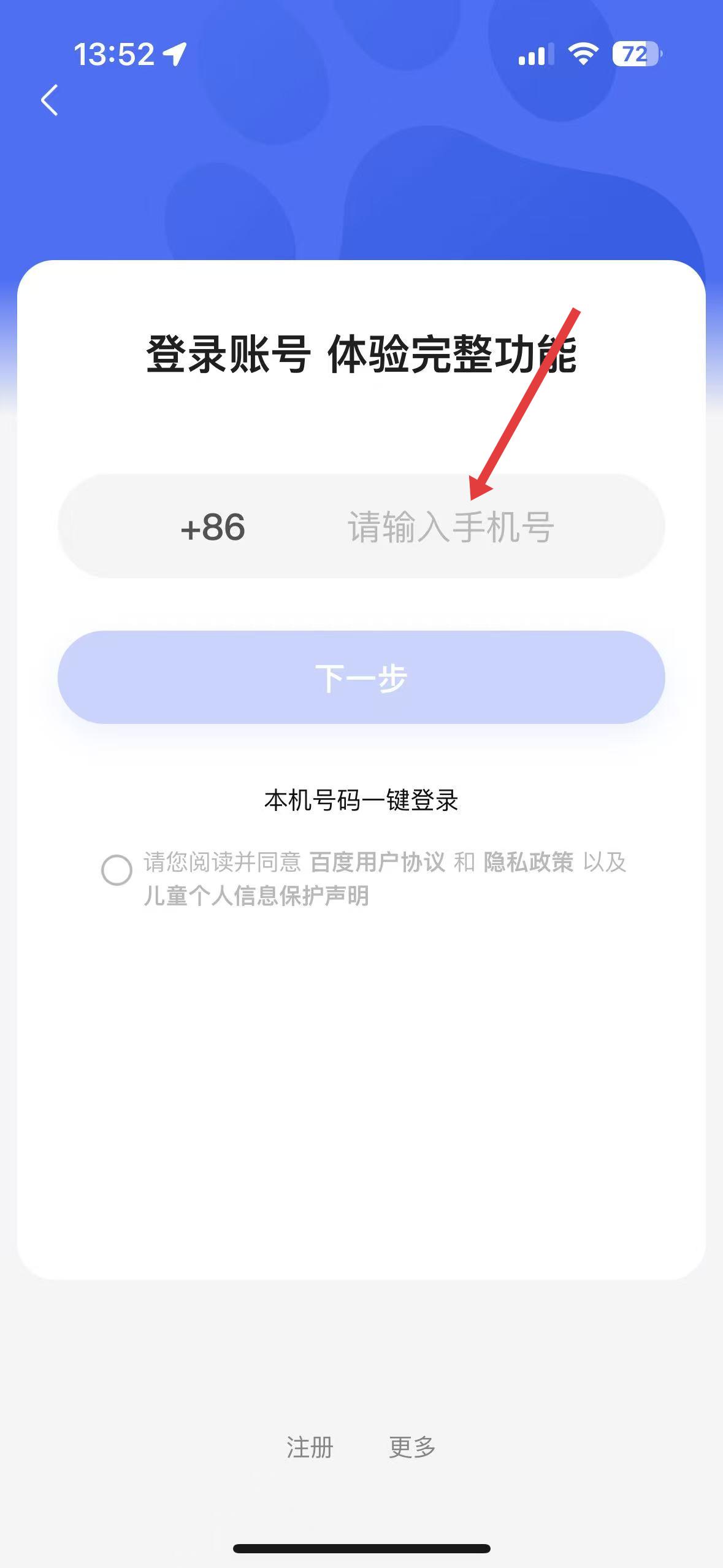Choose 本机号码一键登录 one-tap login

(361, 800)
